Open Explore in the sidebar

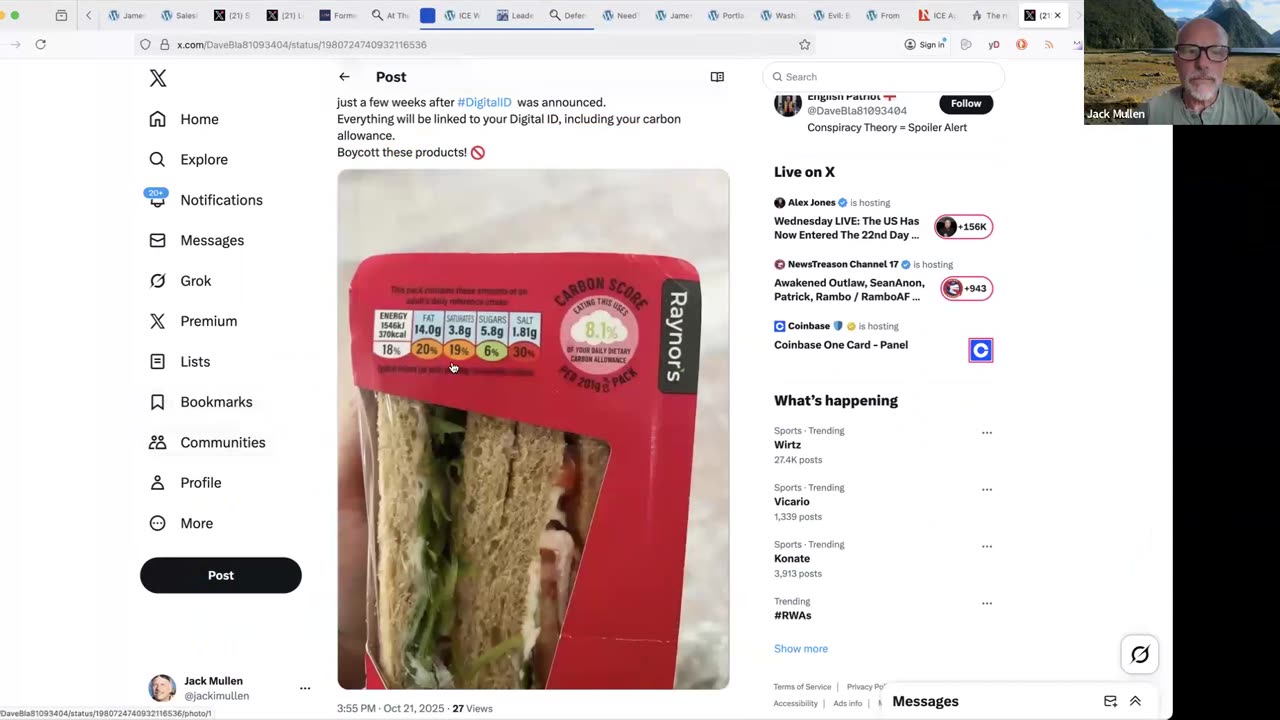tap(203, 160)
